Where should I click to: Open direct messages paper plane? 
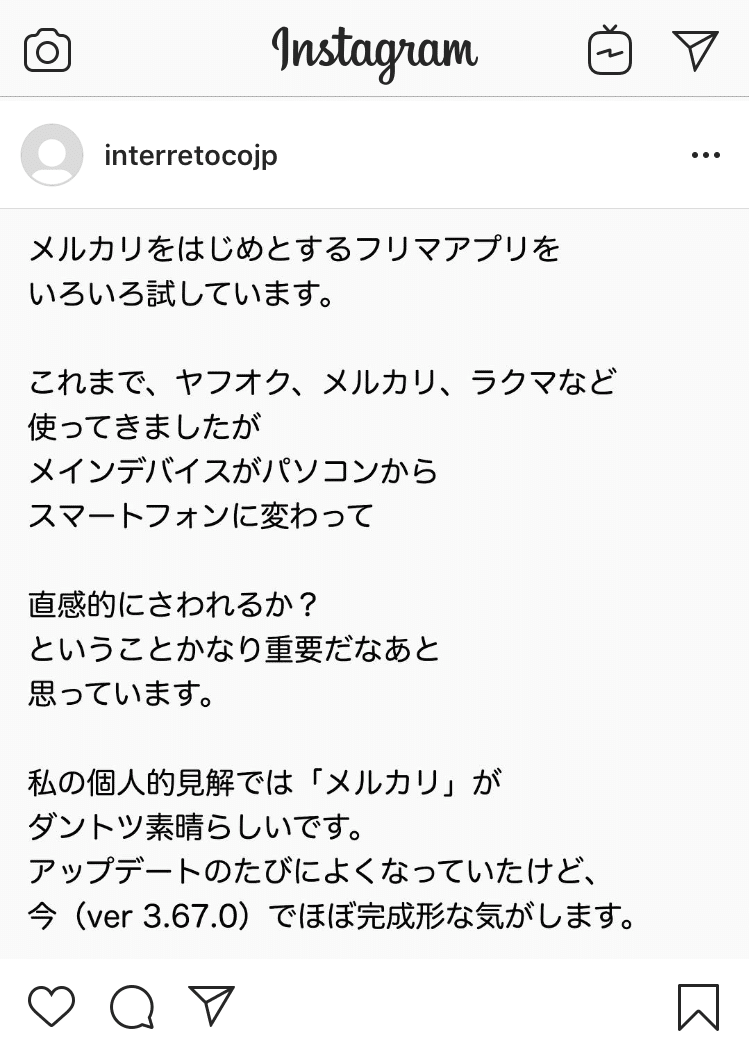coord(695,50)
